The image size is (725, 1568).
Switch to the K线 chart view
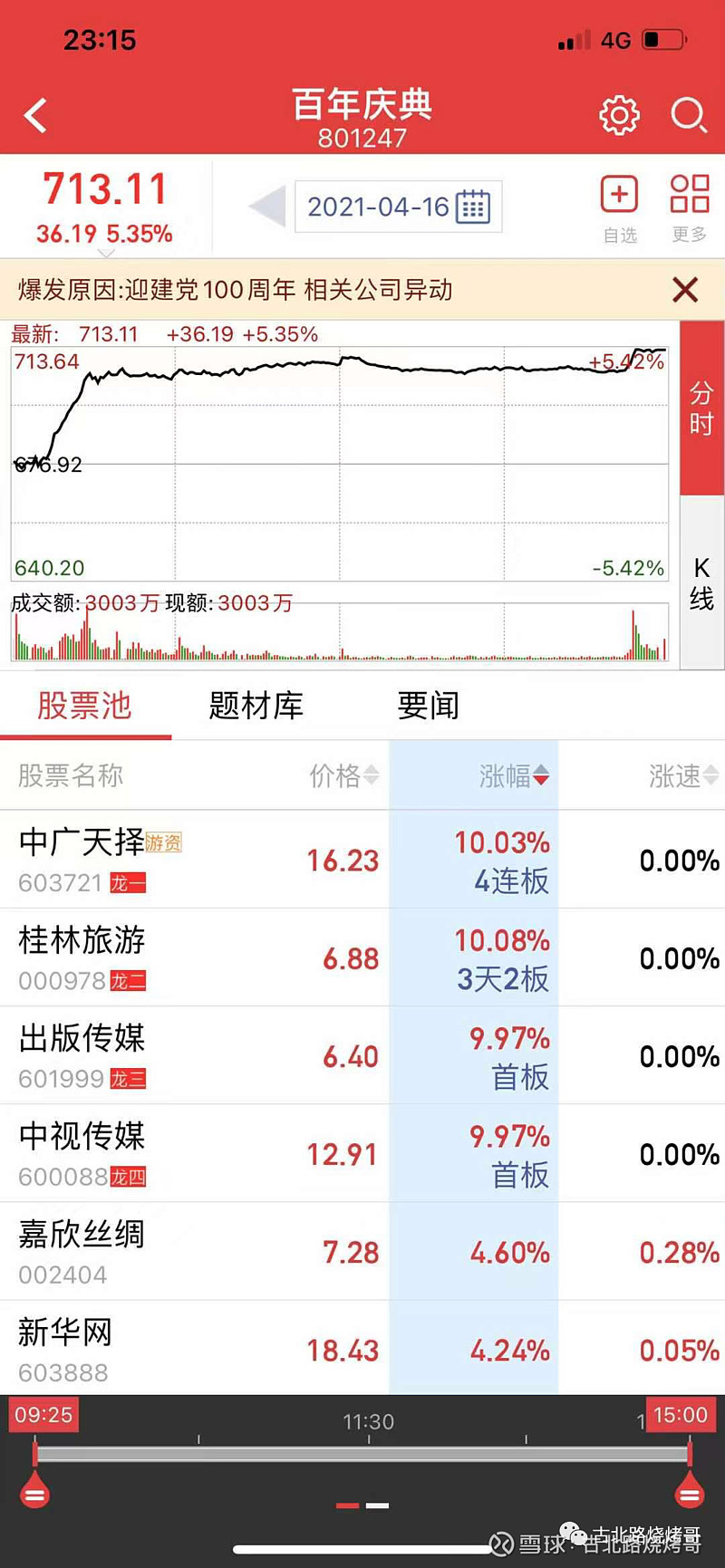click(x=701, y=582)
